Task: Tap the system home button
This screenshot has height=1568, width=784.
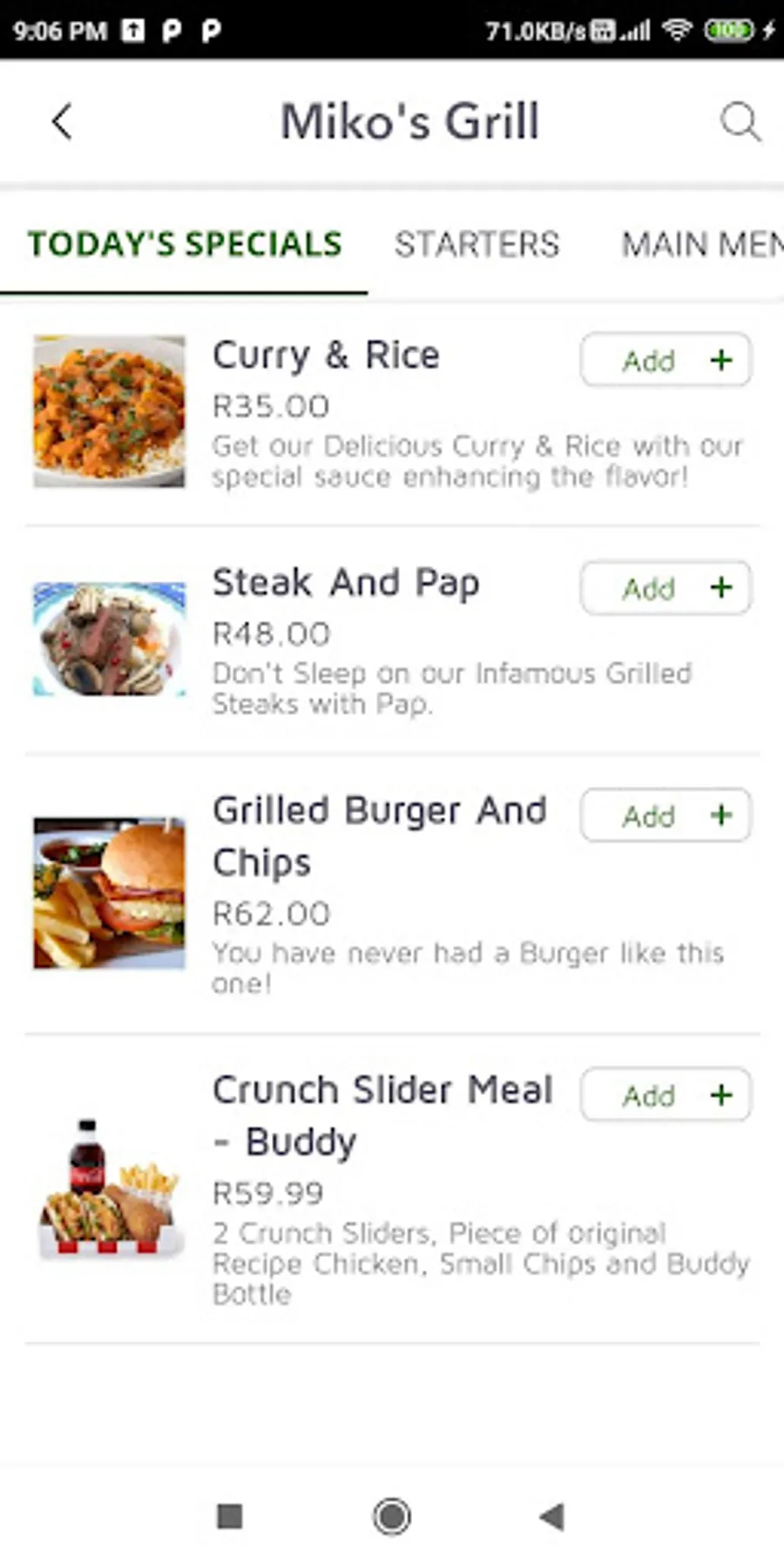Action: 392,1517
